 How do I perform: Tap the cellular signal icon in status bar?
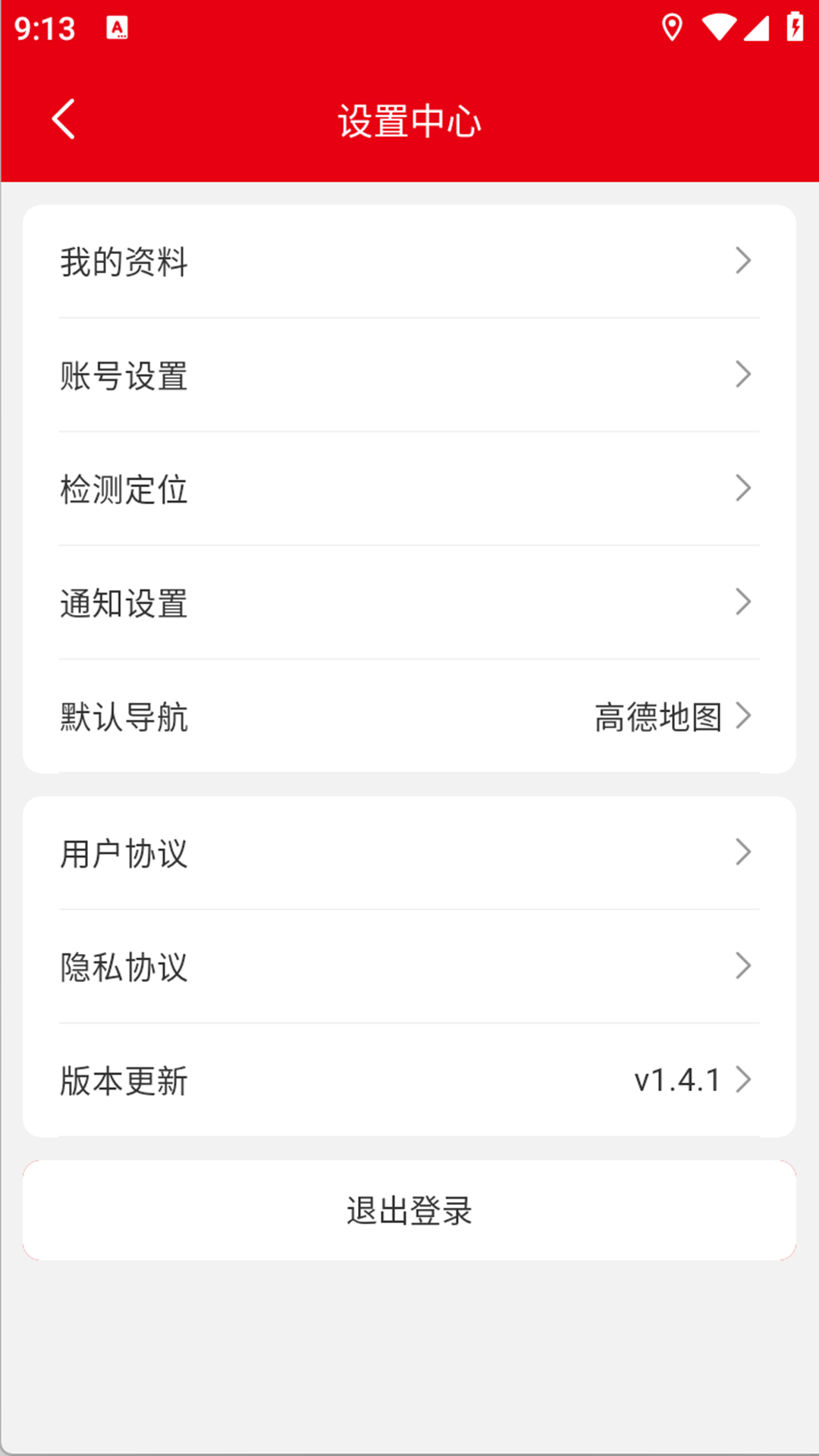tap(755, 27)
